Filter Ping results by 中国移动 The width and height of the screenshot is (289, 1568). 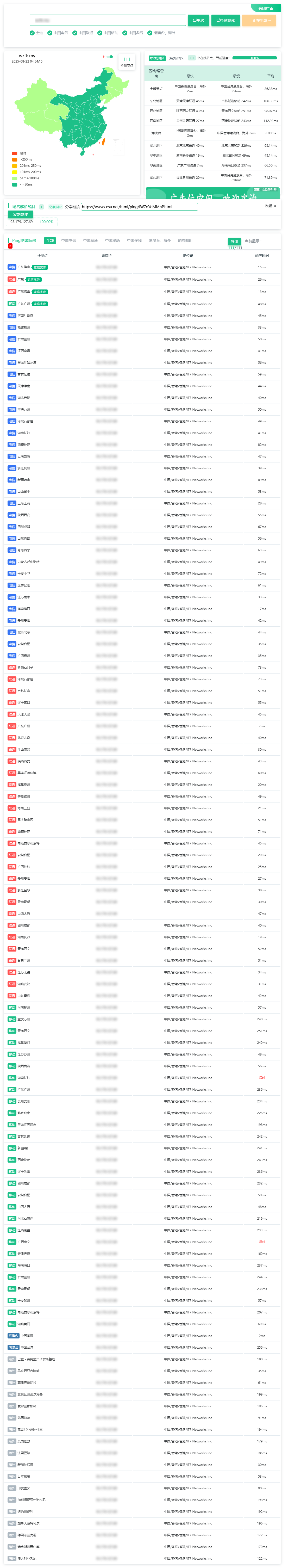pyautogui.click(x=112, y=240)
